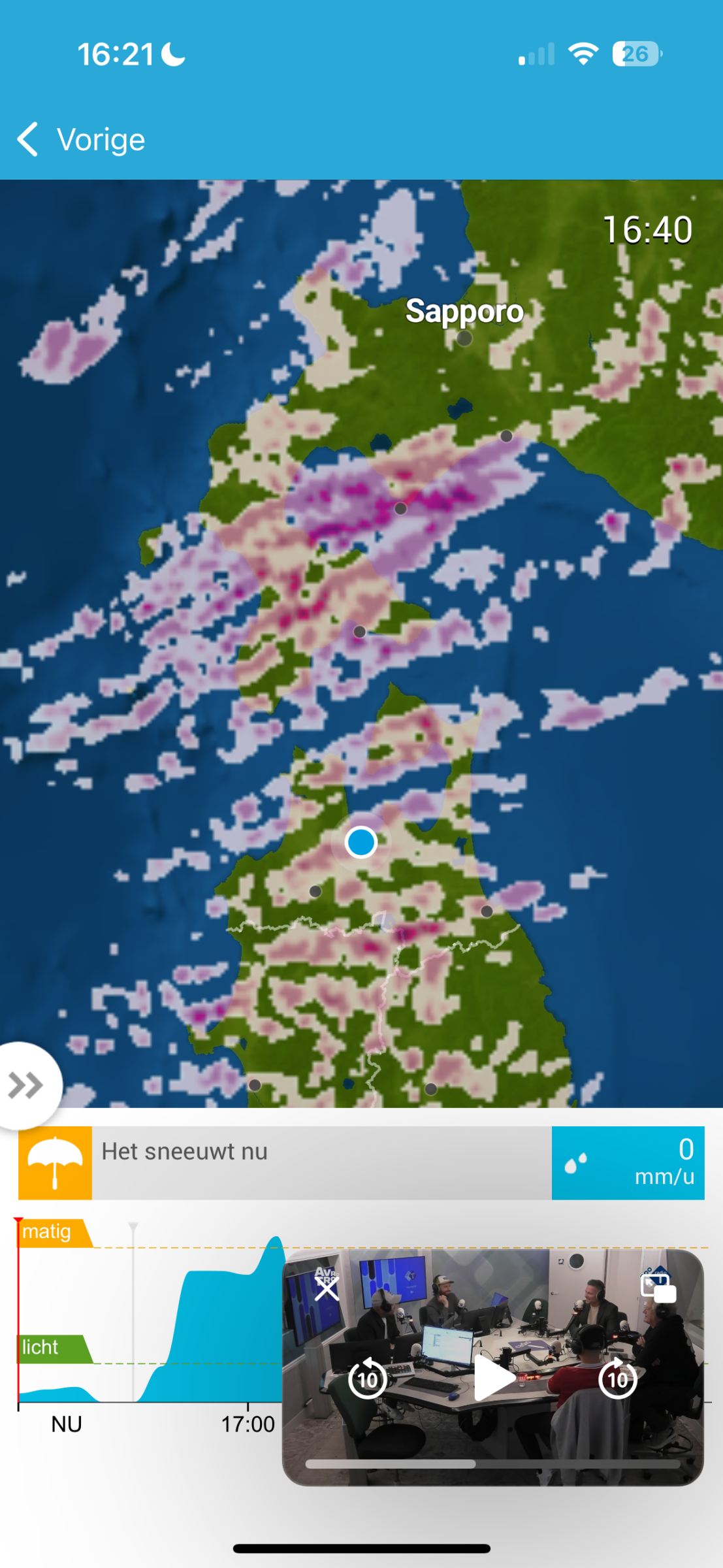Play the picture-in-picture video
The height and width of the screenshot is (1568, 723).
coord(493,1377)
